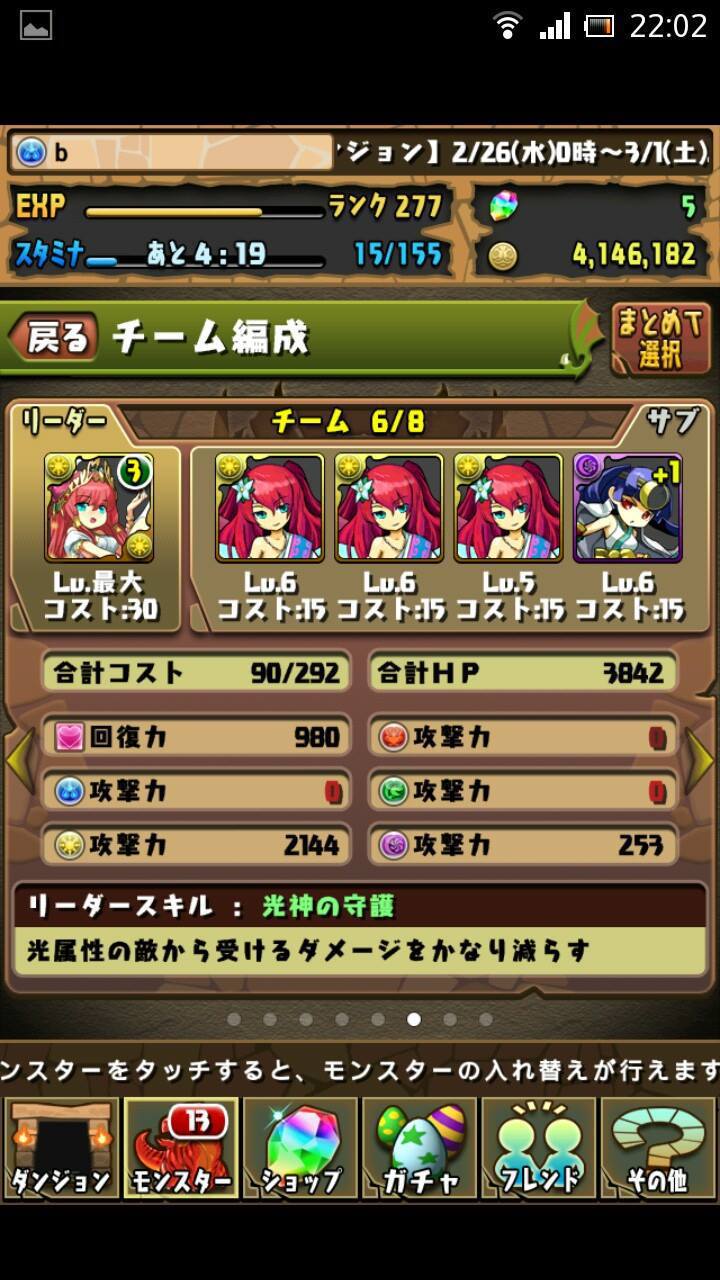The width and height of the screenshot is (720, 1280).
Task: Select the Lv.5 sub monster
Action: tap(508, 507)
